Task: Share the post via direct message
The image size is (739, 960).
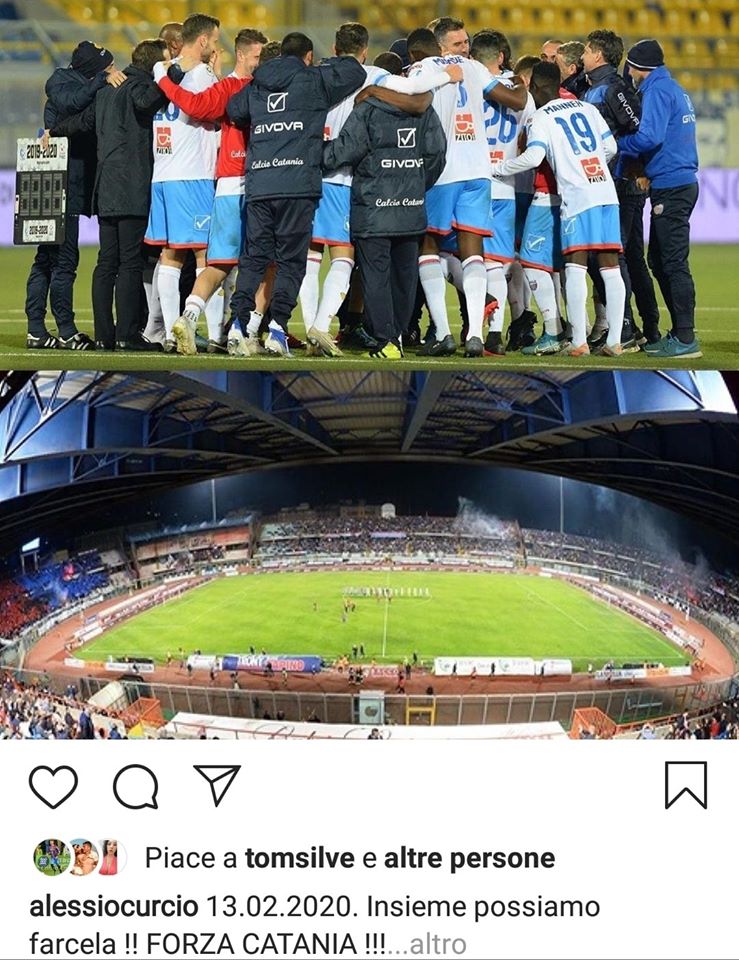Action: [217, 786]
